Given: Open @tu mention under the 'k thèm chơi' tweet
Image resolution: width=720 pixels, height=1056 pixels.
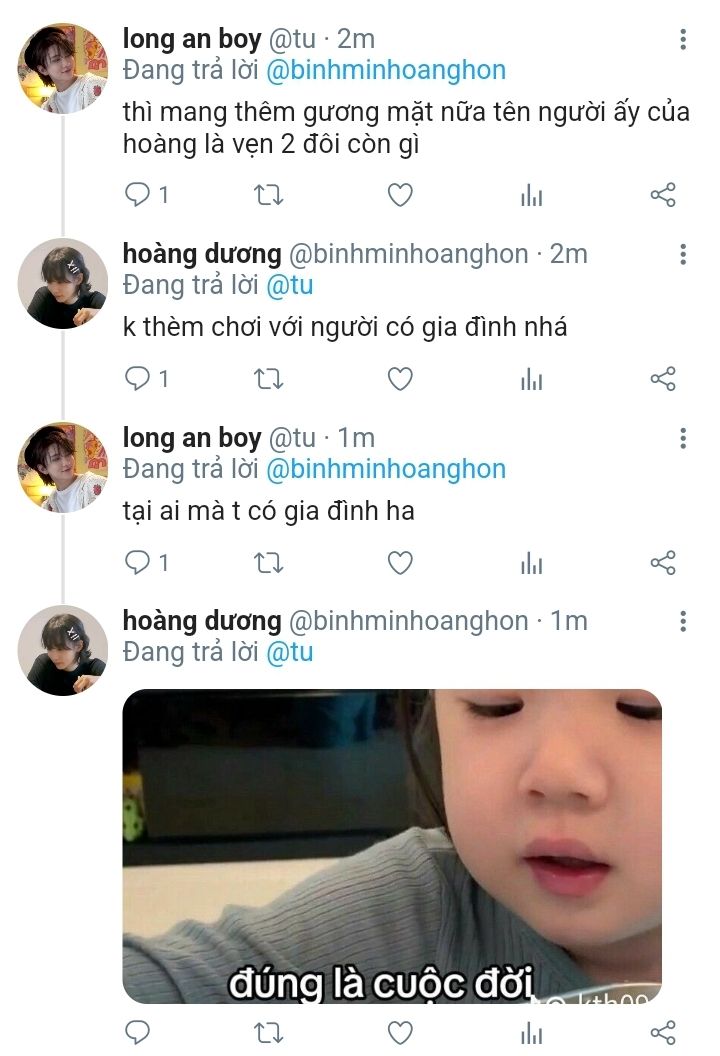Looking at the screenshot, I should click(x=289, y=286).
